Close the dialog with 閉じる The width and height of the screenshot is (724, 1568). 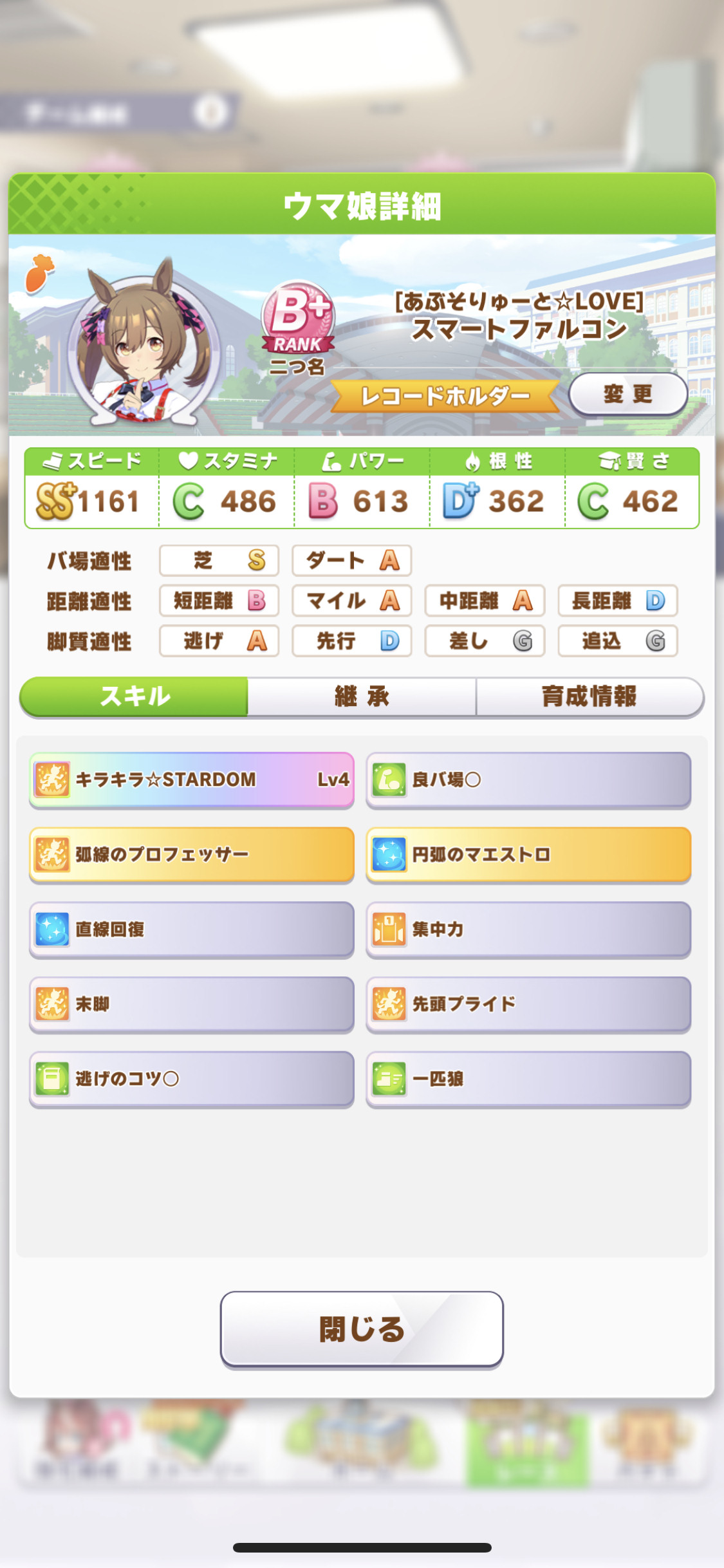pos(362,1329)
